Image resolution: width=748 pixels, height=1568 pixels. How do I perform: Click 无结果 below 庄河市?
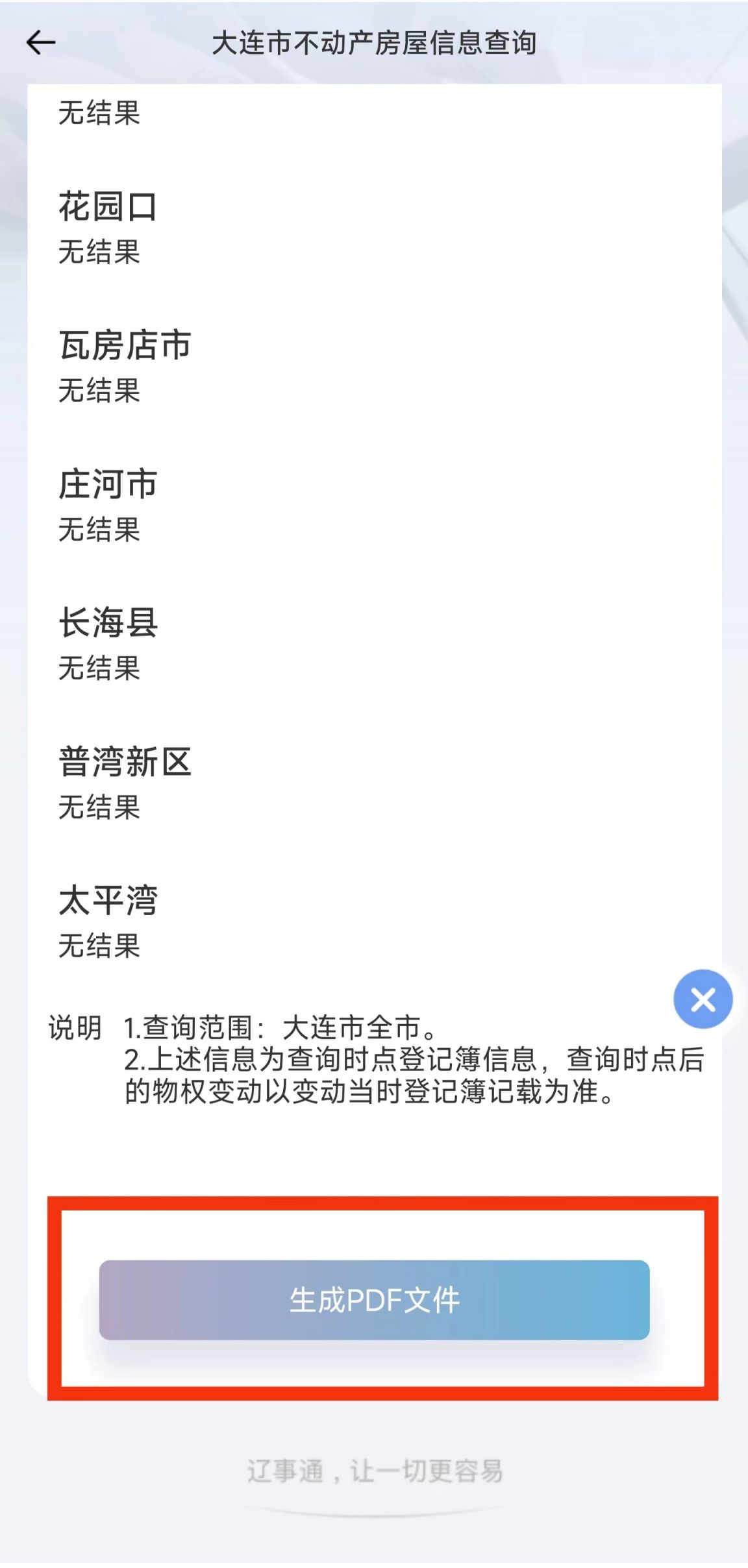99,531
